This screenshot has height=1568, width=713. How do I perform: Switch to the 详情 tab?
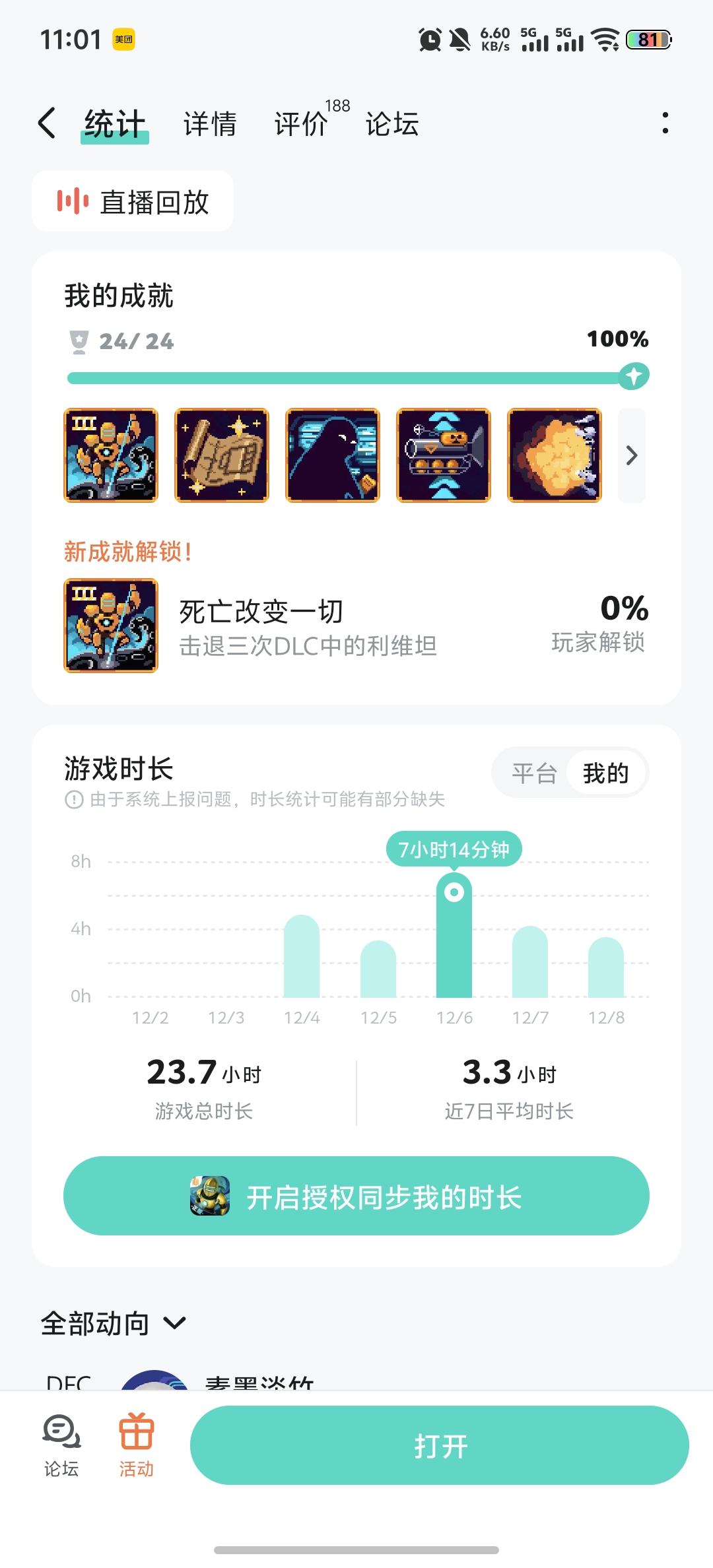tap(210, 123)
